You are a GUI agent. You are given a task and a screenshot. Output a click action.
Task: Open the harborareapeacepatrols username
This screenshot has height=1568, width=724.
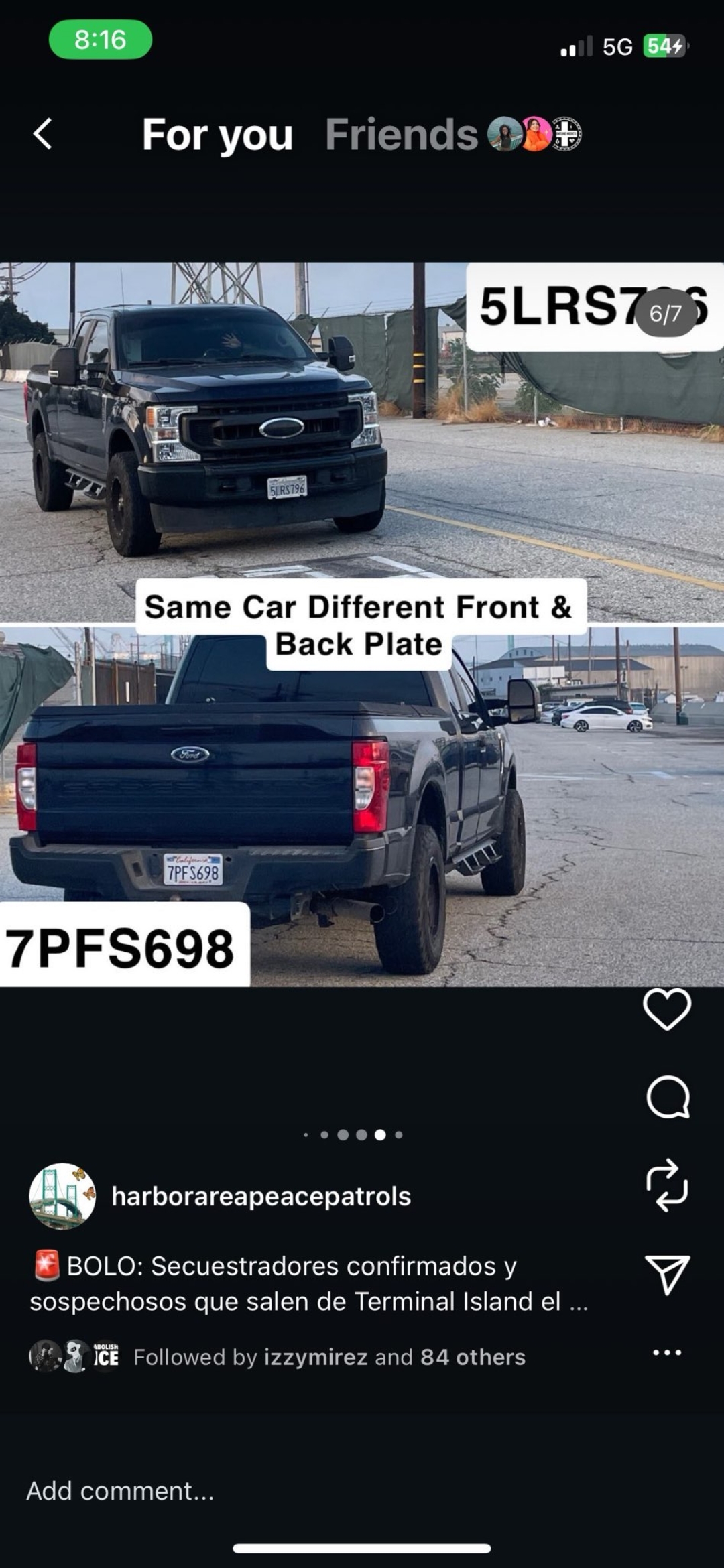(261, 1197)
